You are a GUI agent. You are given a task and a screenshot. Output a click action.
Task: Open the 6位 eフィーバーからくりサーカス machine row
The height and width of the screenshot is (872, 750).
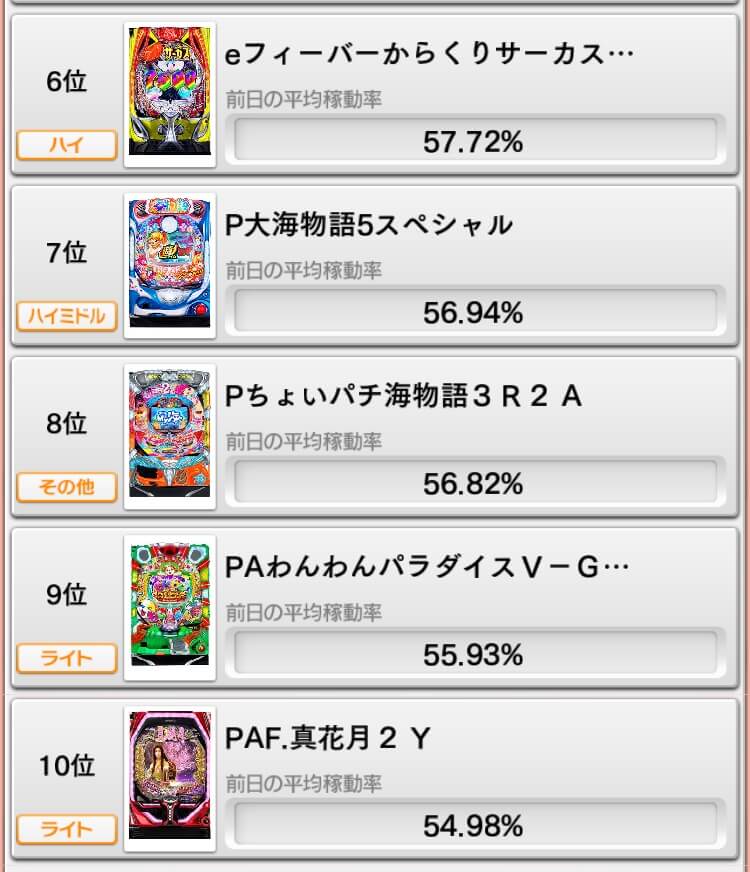[x=430, y=55]
